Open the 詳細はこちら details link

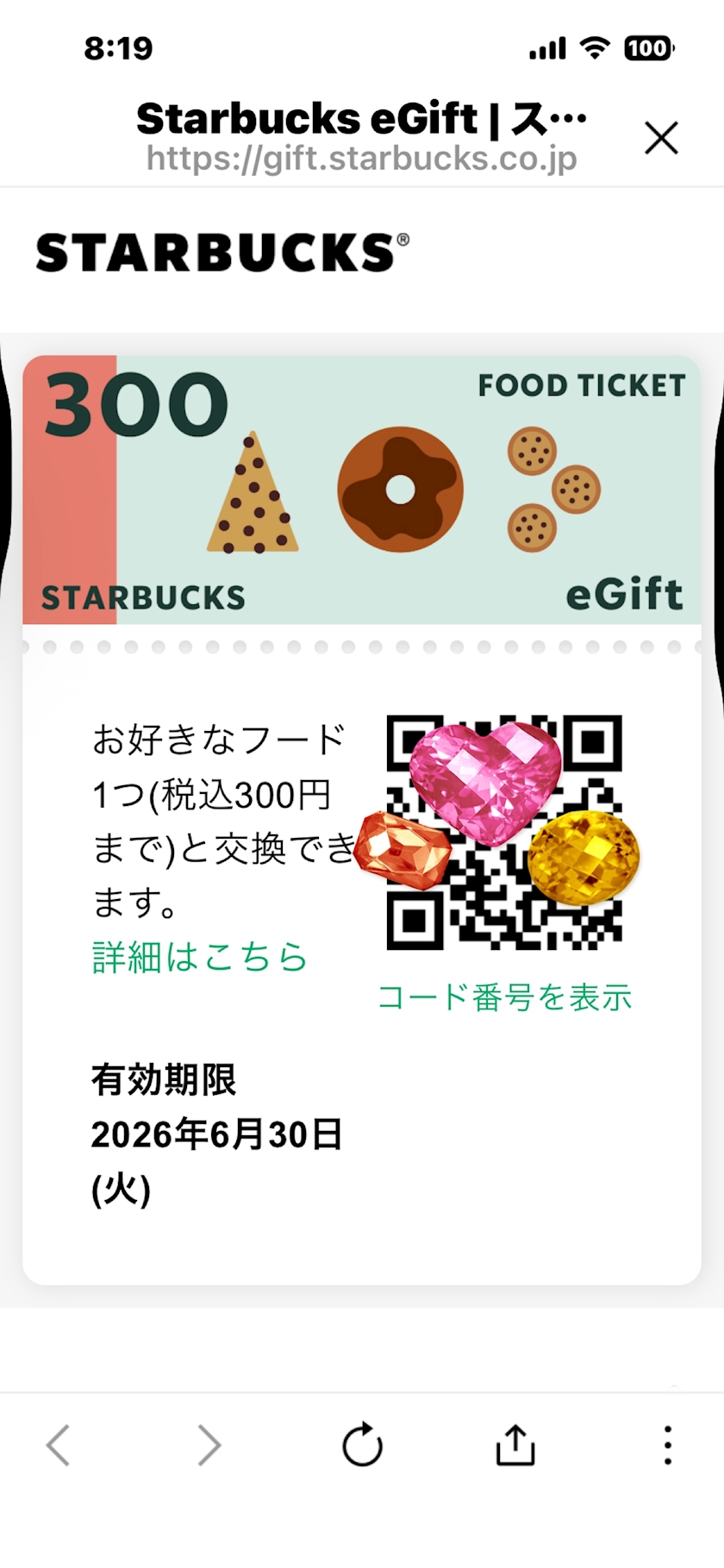tap(200, 958)
